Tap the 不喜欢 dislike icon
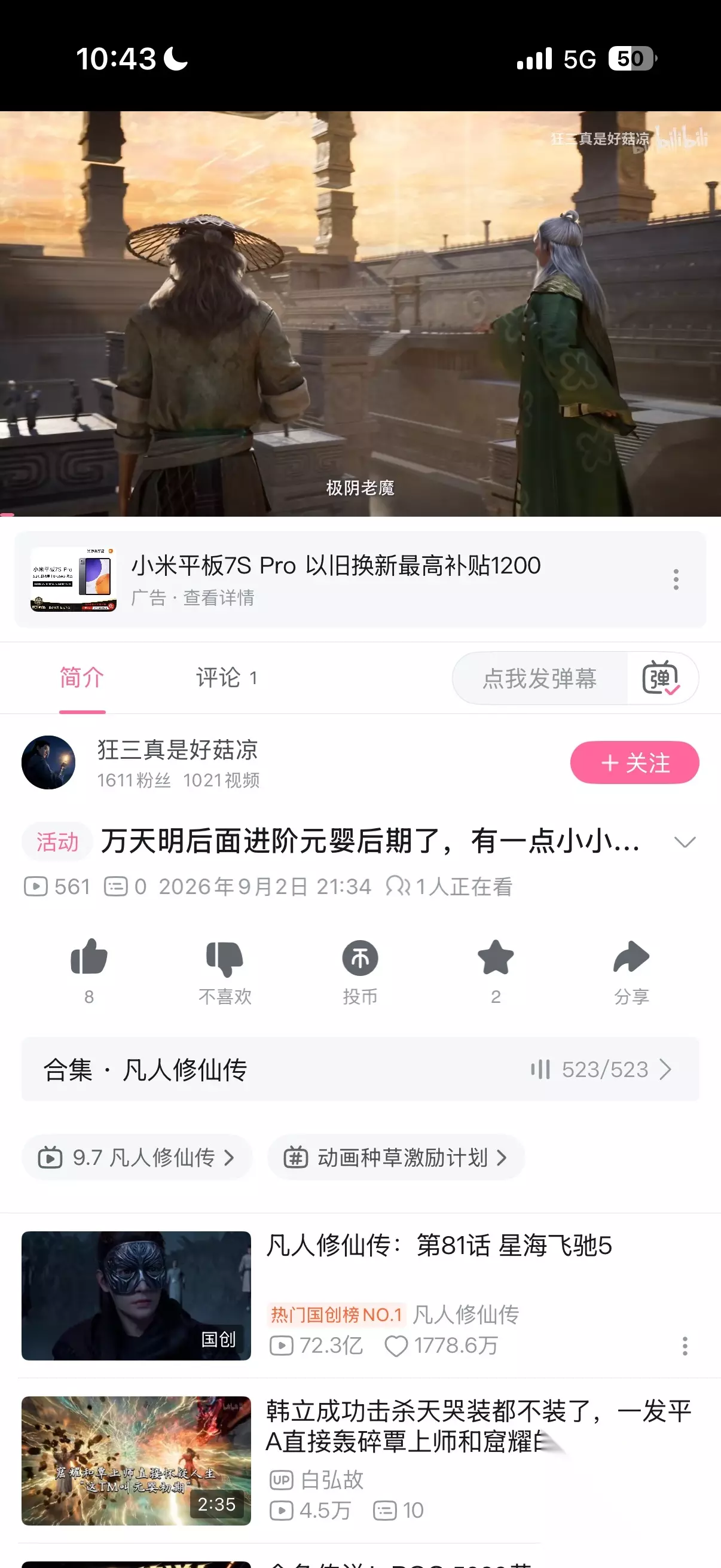Viewport: 721px width, 1568px height. point(225,969)
